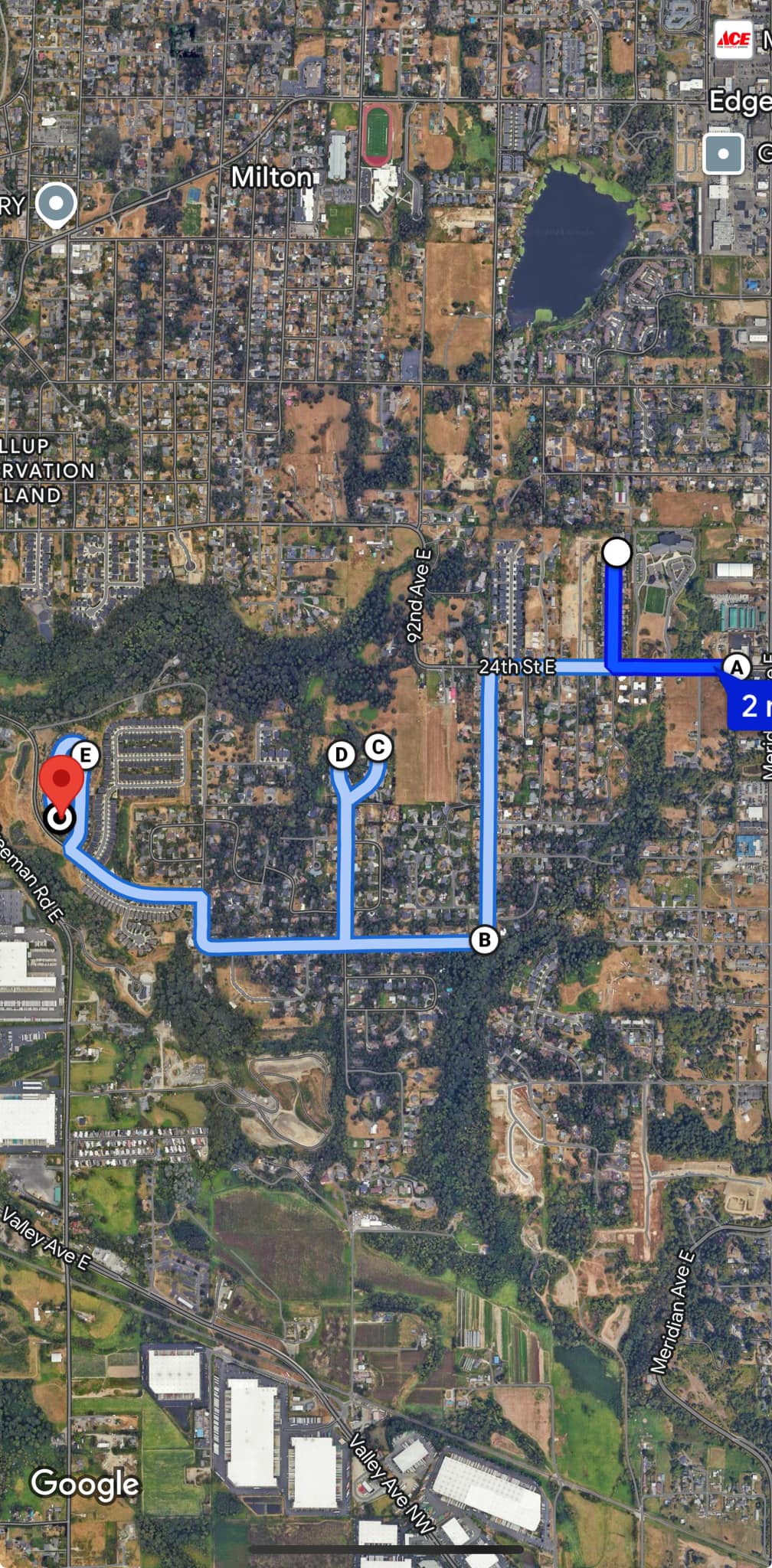
Task: Tap the red destination pin
Action: click(62, 782)
